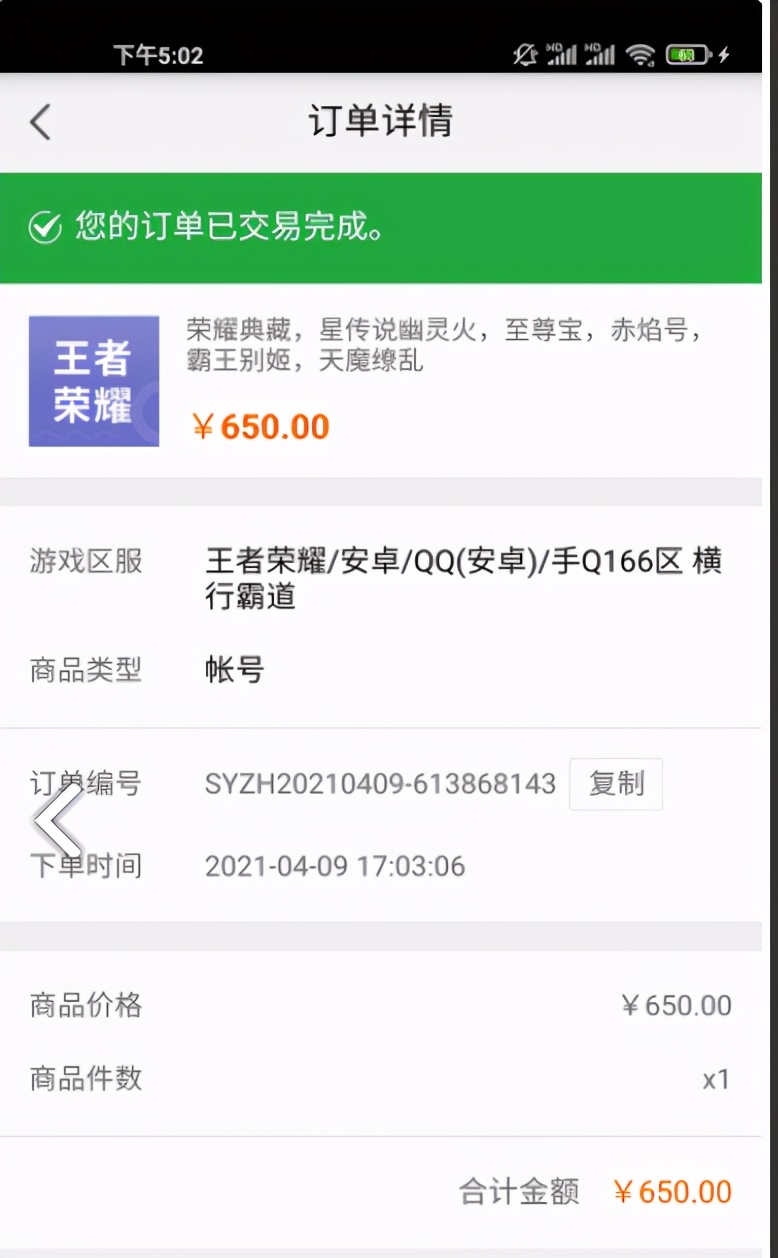Tap the 复制 copy button

[x=615, y=784]
